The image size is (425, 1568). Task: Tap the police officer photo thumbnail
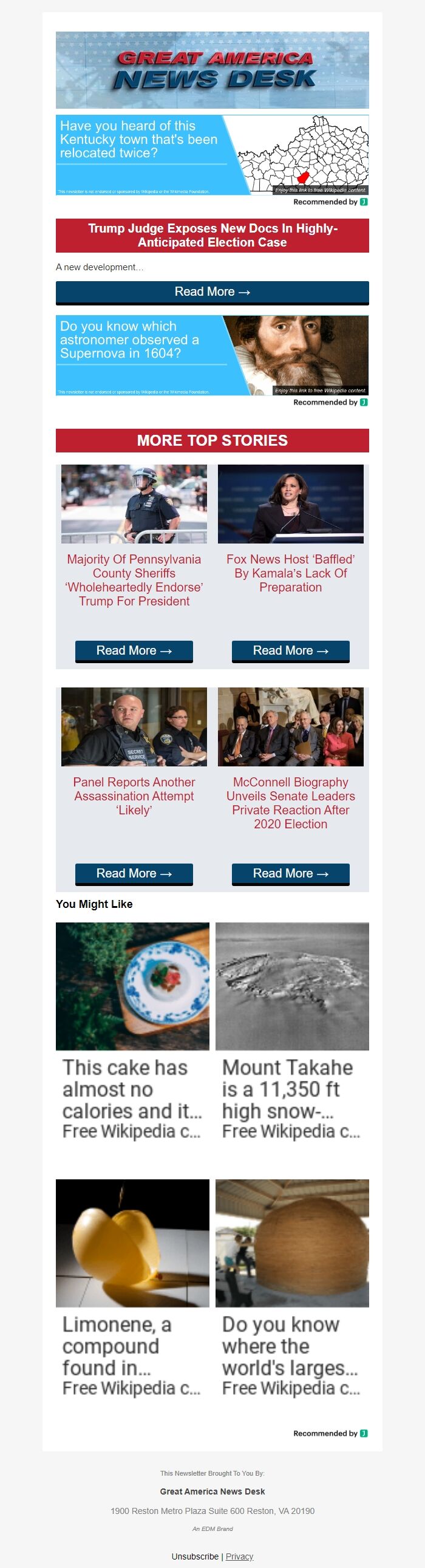click(x=134, y=503)
